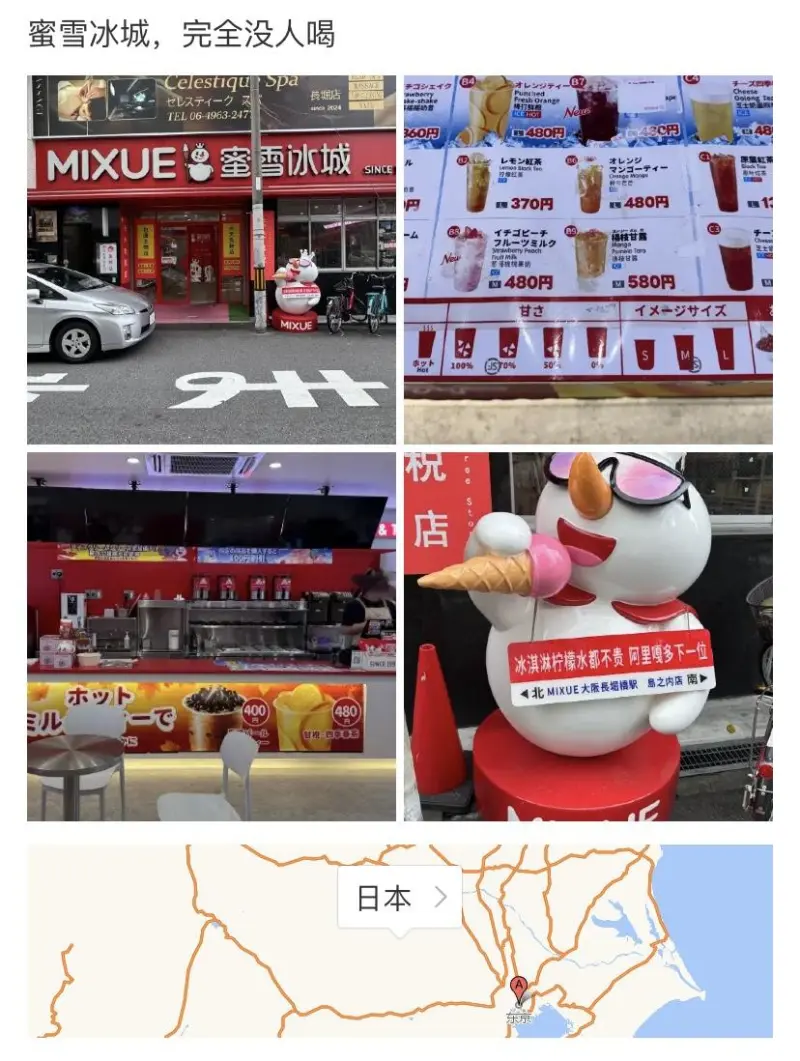800x1061 pixels.
Task: Open the 日本 location label
Action: pos(399,898)
